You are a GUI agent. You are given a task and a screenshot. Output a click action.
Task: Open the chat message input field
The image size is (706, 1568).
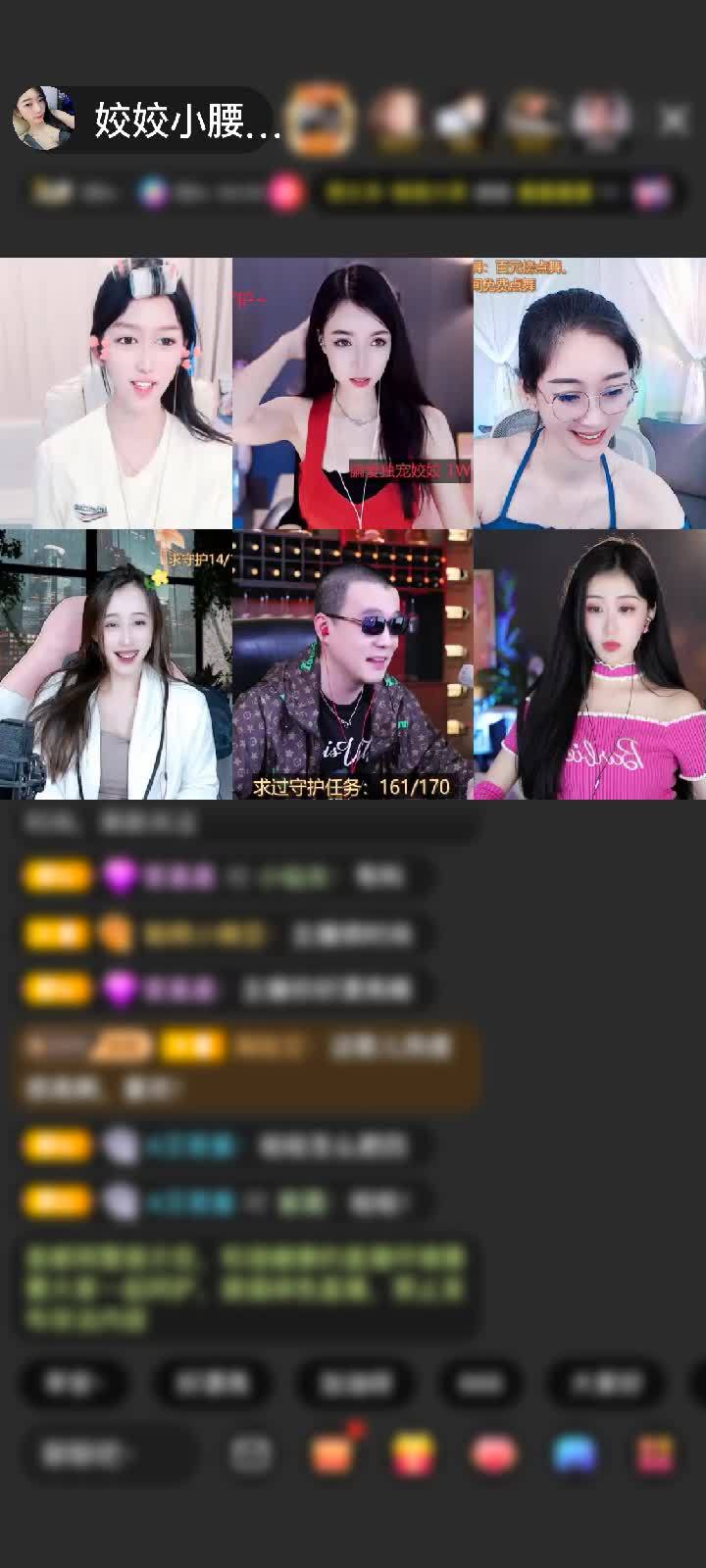click(x=108, y=1454)
